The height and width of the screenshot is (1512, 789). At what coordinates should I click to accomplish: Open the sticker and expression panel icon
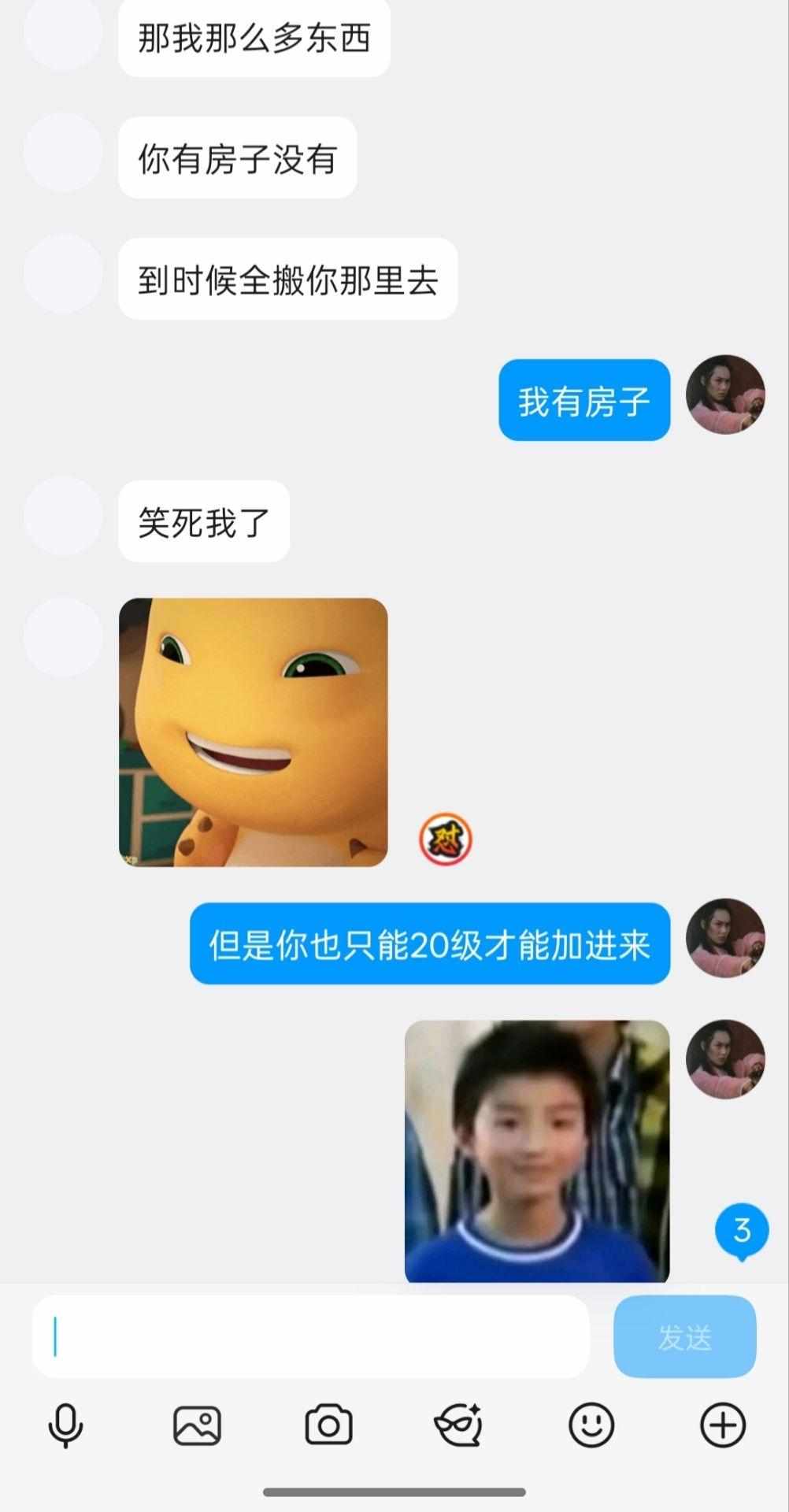click(459, 1425)
